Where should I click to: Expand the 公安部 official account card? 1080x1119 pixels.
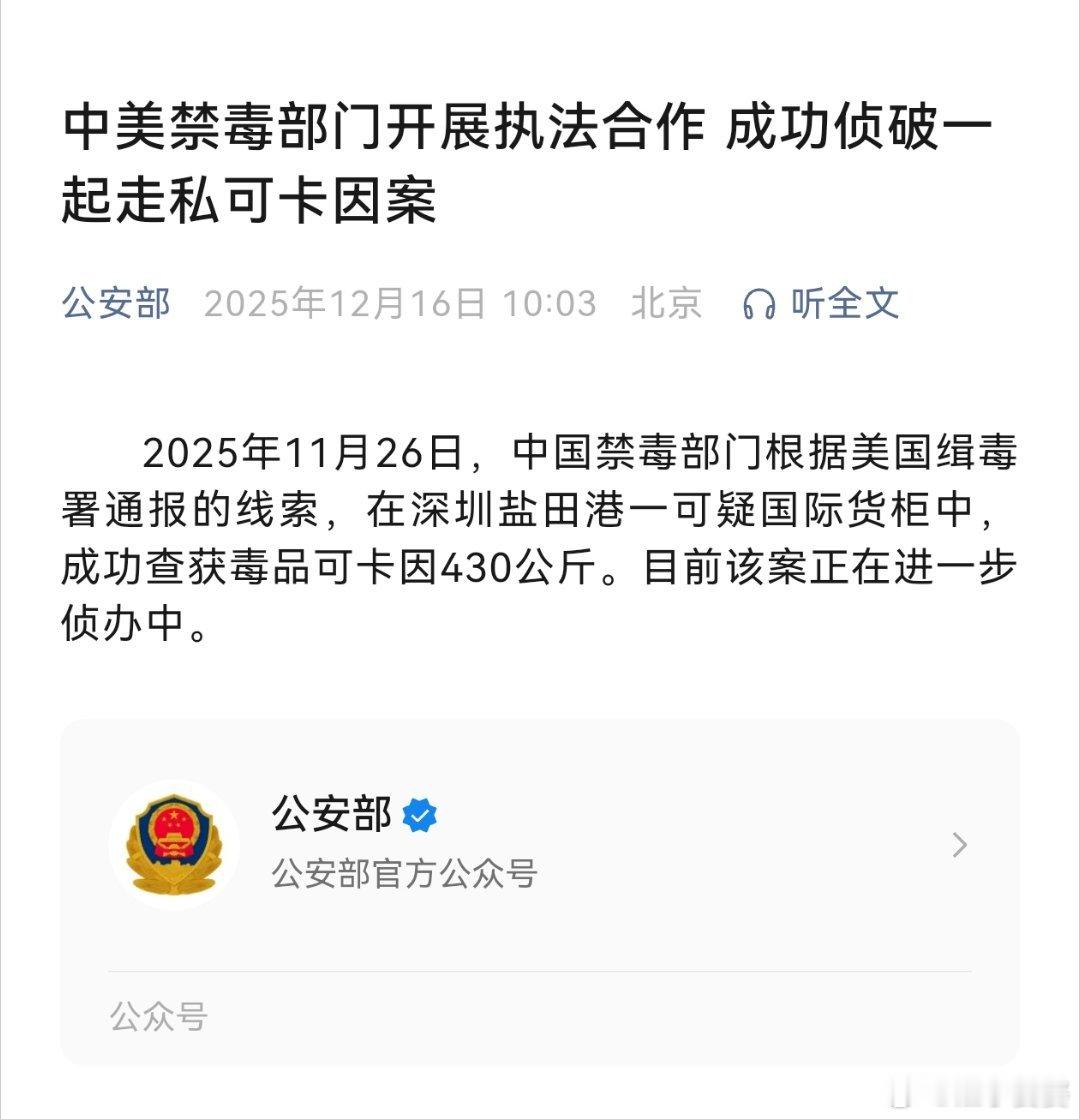coord(540,845)
